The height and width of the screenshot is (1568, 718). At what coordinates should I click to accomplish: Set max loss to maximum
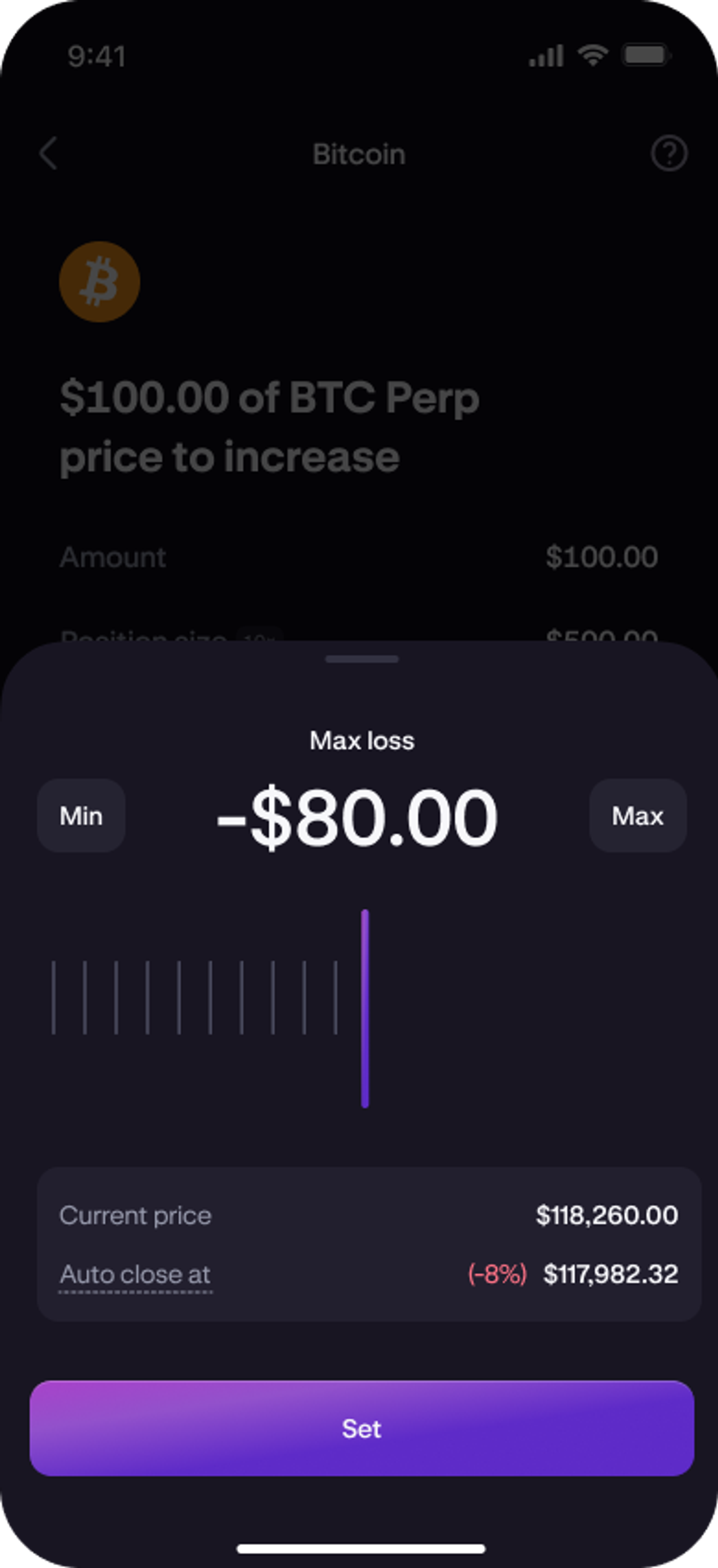coord(637,816)
